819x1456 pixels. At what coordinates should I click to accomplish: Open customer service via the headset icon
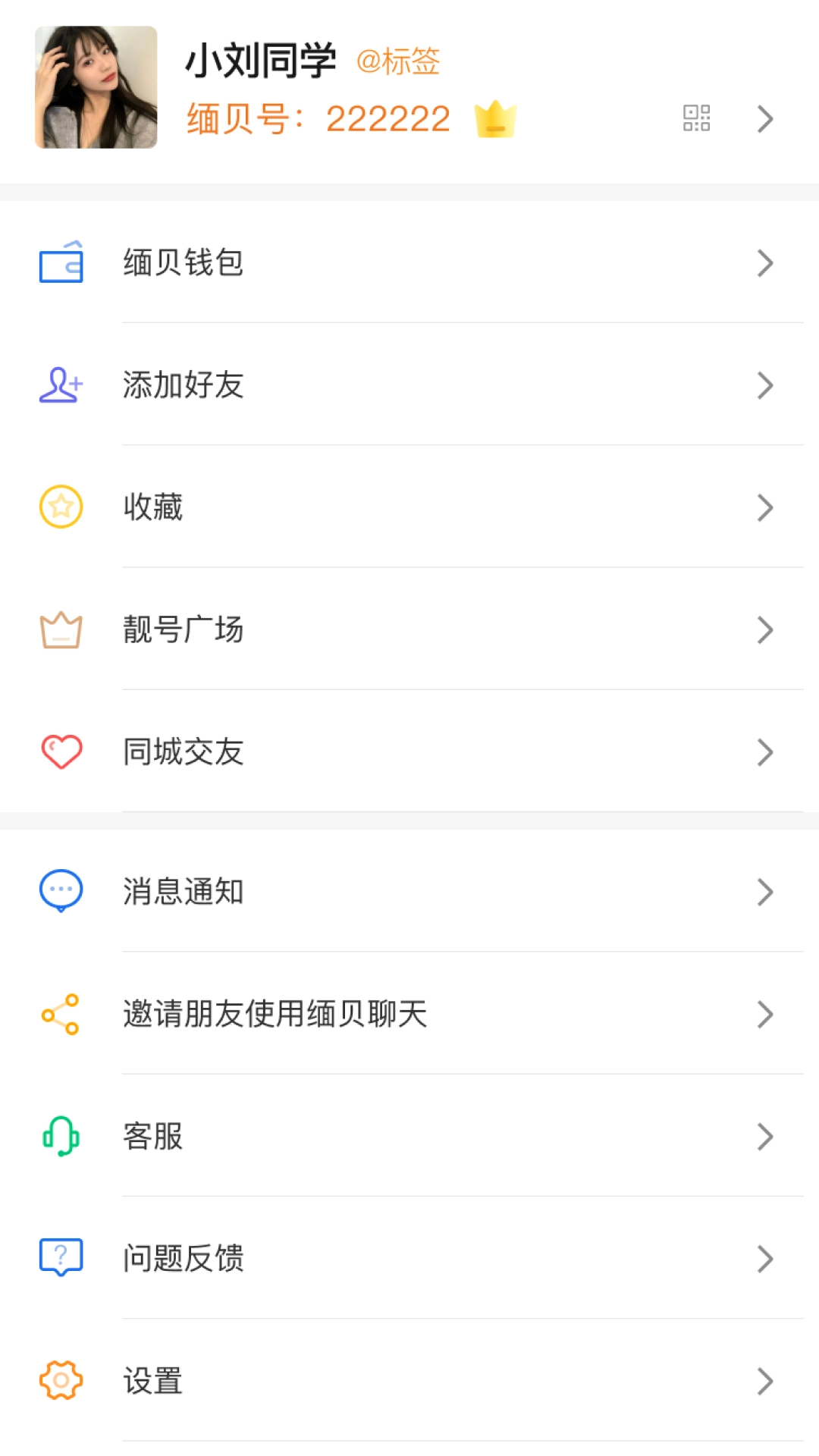(x=61, y=1136)
